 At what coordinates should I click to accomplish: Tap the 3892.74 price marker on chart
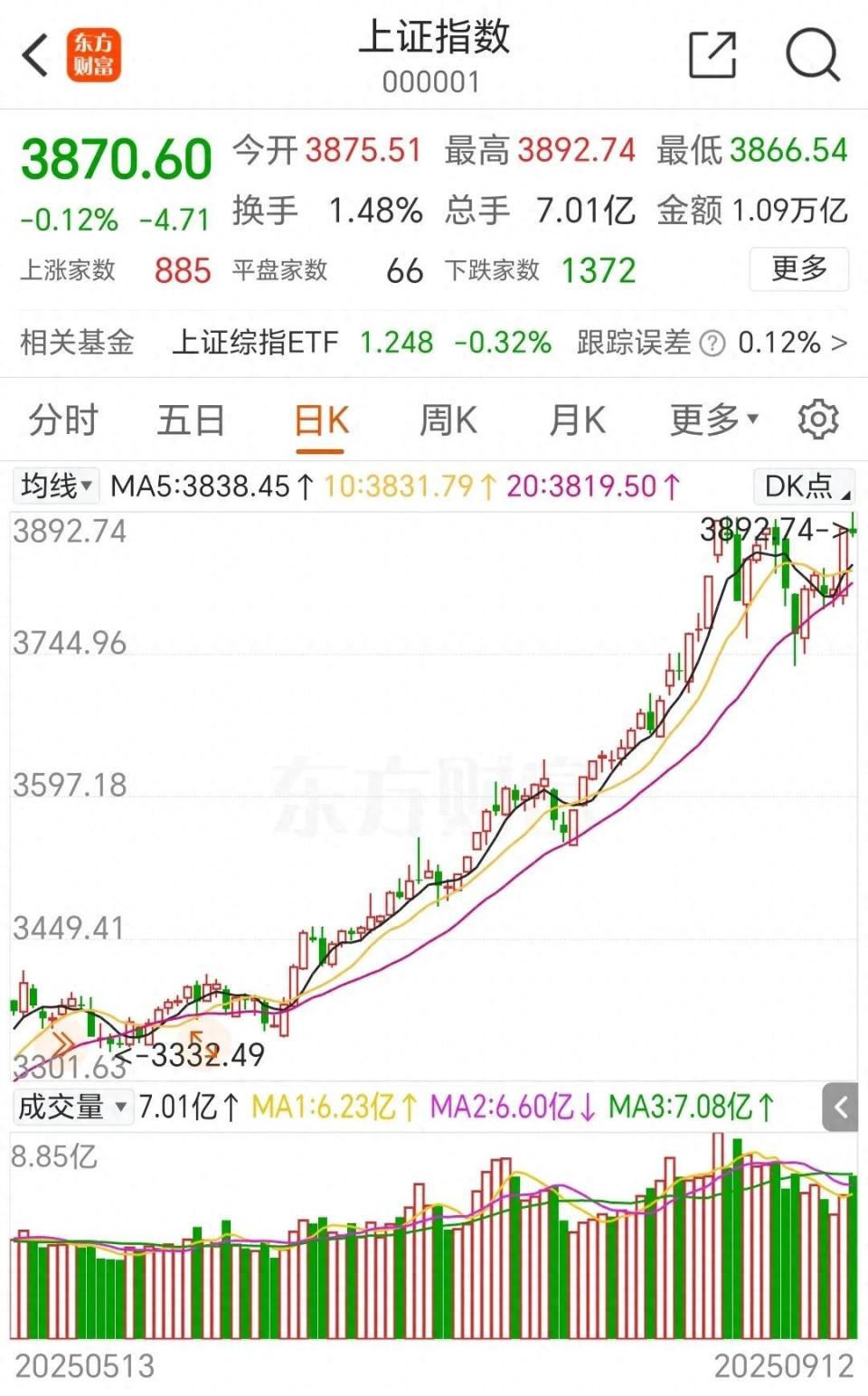click(x=769, y=532)
